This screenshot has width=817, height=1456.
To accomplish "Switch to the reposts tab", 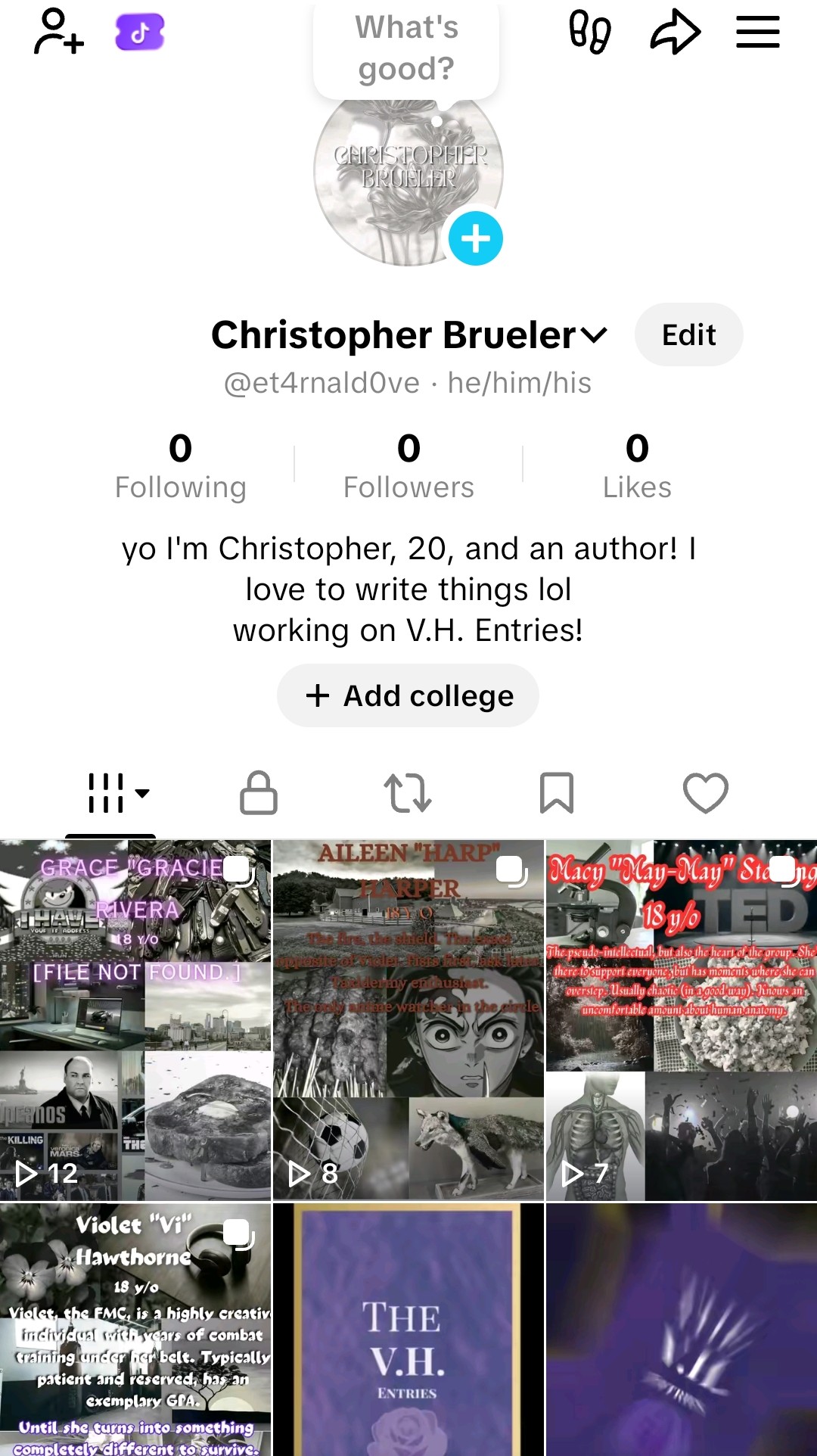I will (408, 793).
